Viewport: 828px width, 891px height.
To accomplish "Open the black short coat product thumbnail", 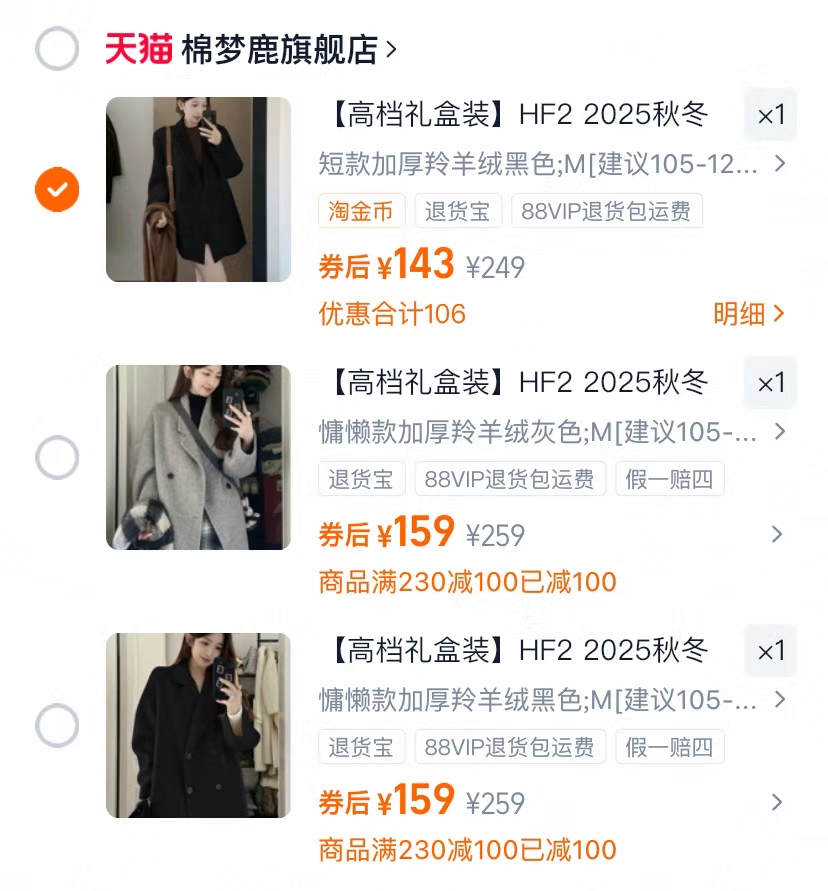I will 198,189.
